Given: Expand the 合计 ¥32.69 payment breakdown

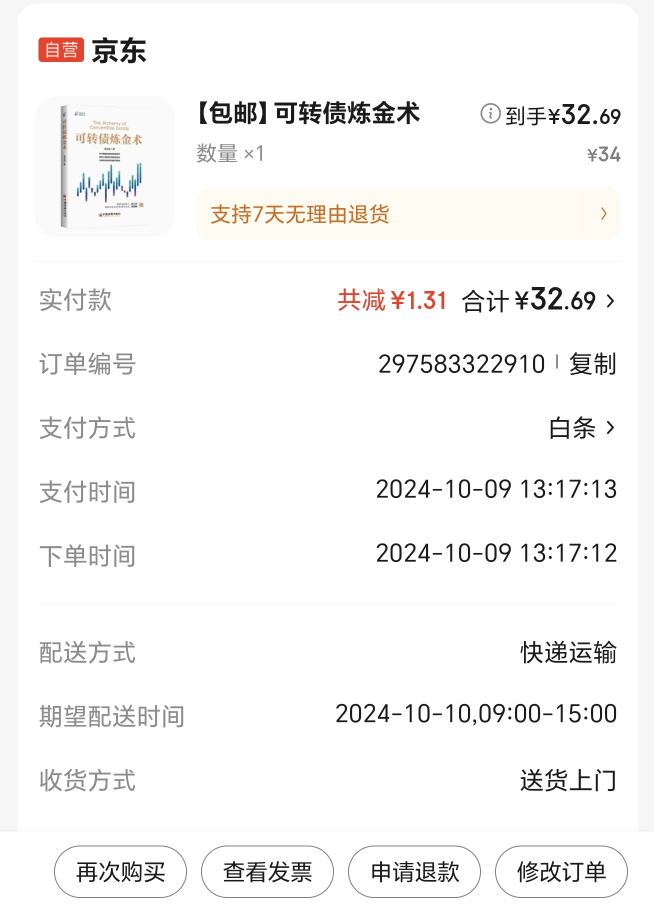Looking at the screenshot, I should tap(540, 301).
